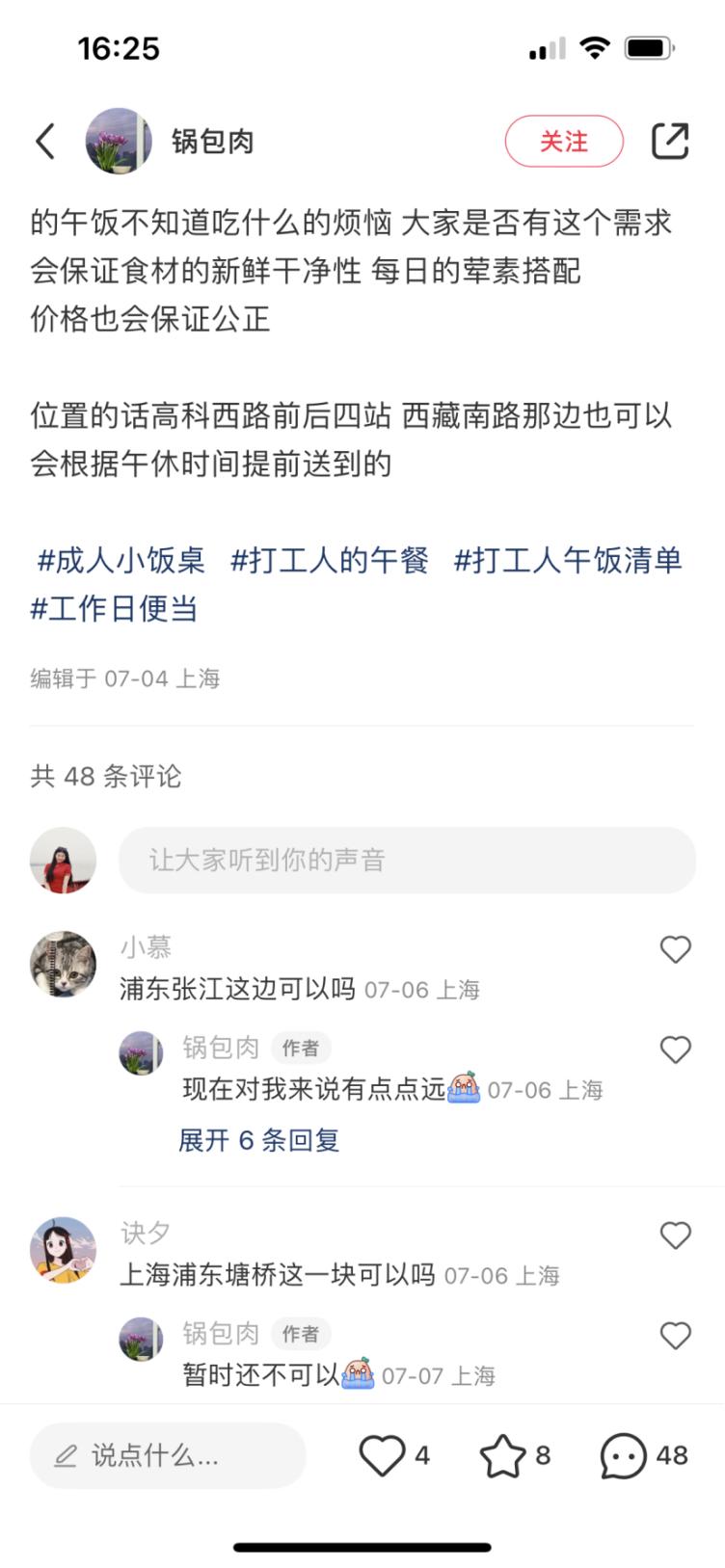Screen dimensions: 725x1568
Task: Tap the 作者 badge next to 锅包肉
Action: (304, 1048)
